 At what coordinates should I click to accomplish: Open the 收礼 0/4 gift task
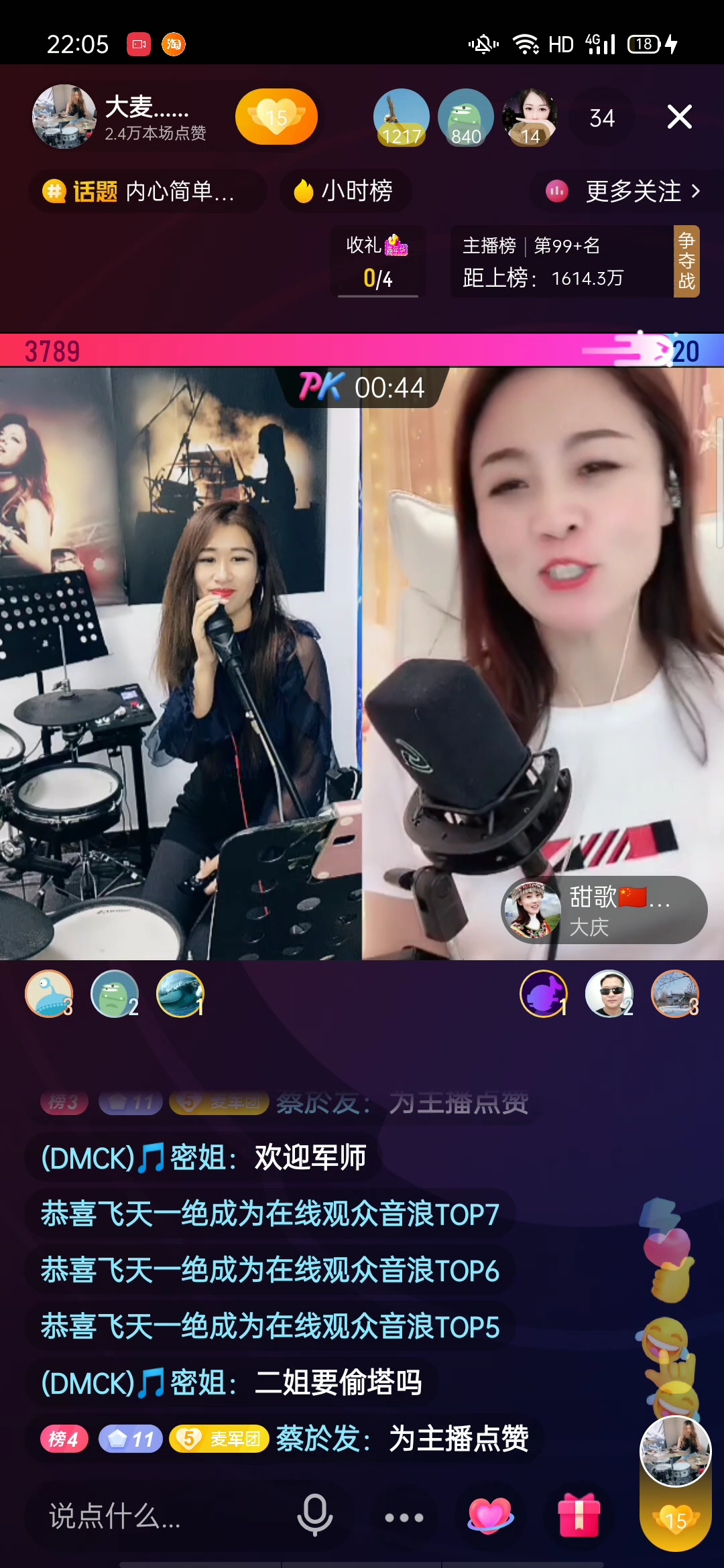pos(377,262)
